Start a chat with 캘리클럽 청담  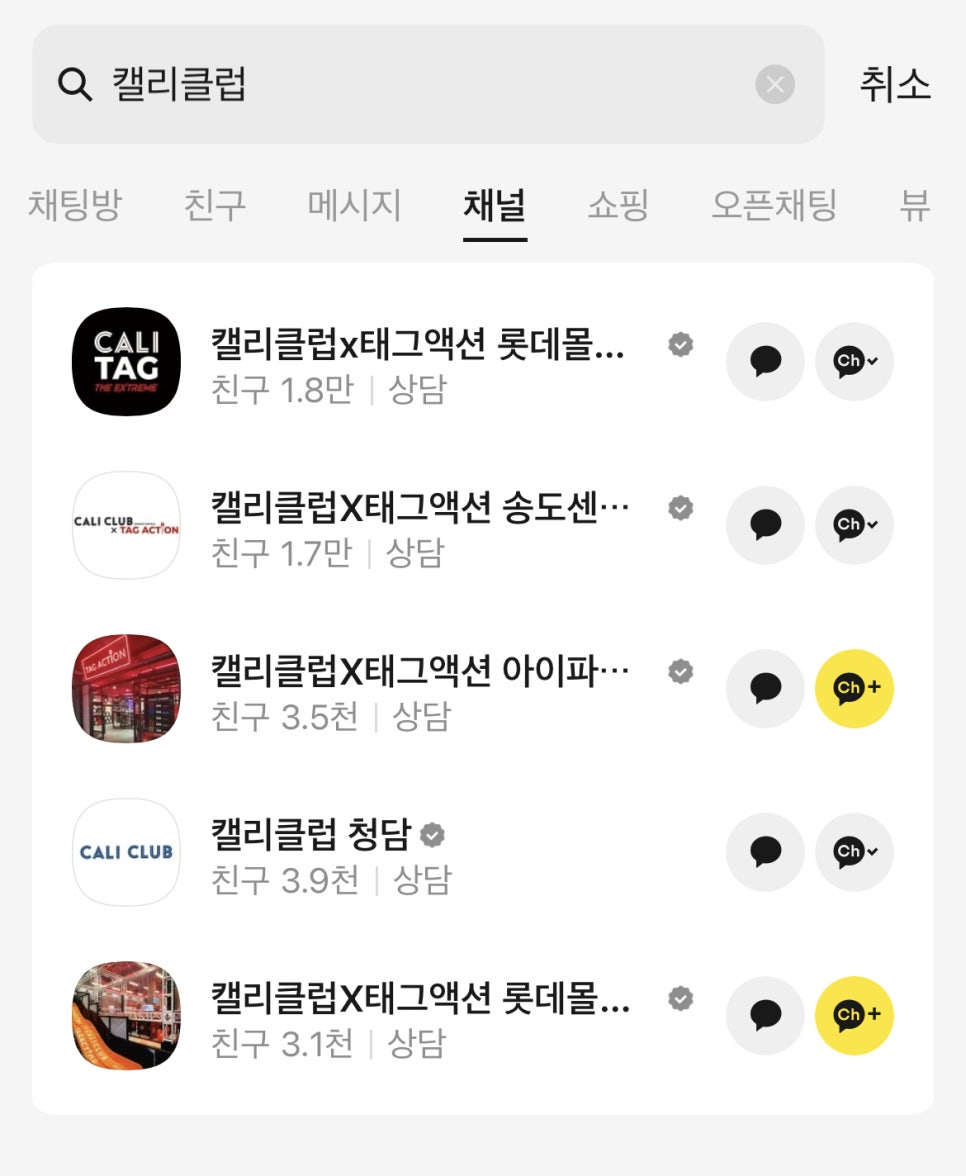coord(765,852)
